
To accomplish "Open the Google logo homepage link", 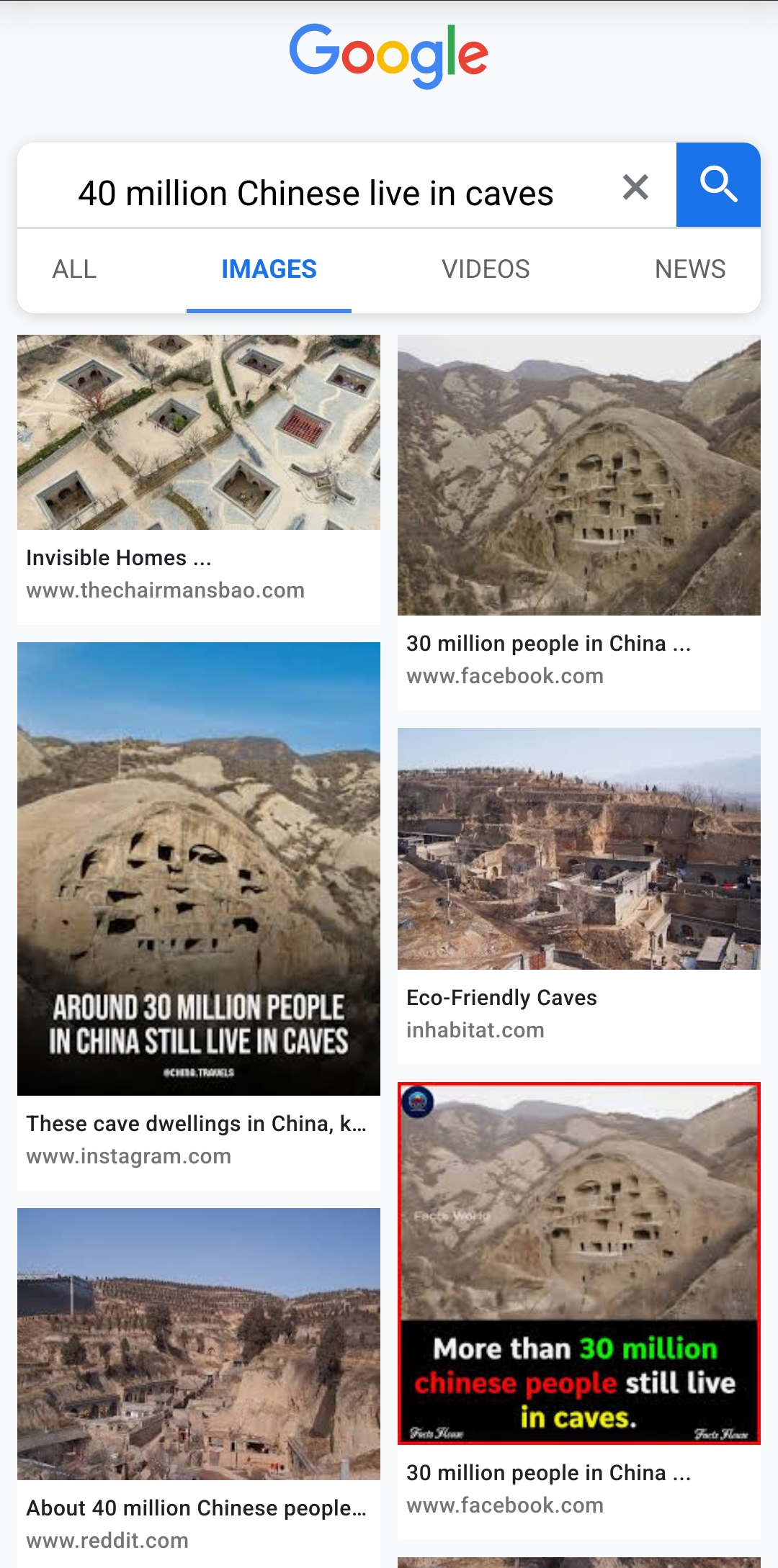I will click(389, 55).
